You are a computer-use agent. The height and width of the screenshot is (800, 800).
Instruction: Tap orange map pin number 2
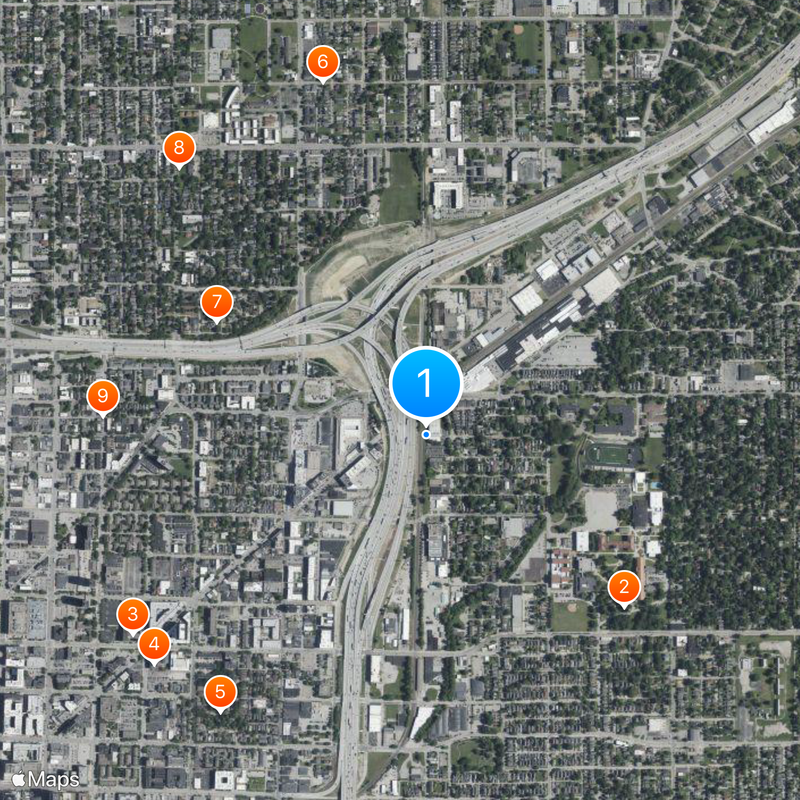624,588
